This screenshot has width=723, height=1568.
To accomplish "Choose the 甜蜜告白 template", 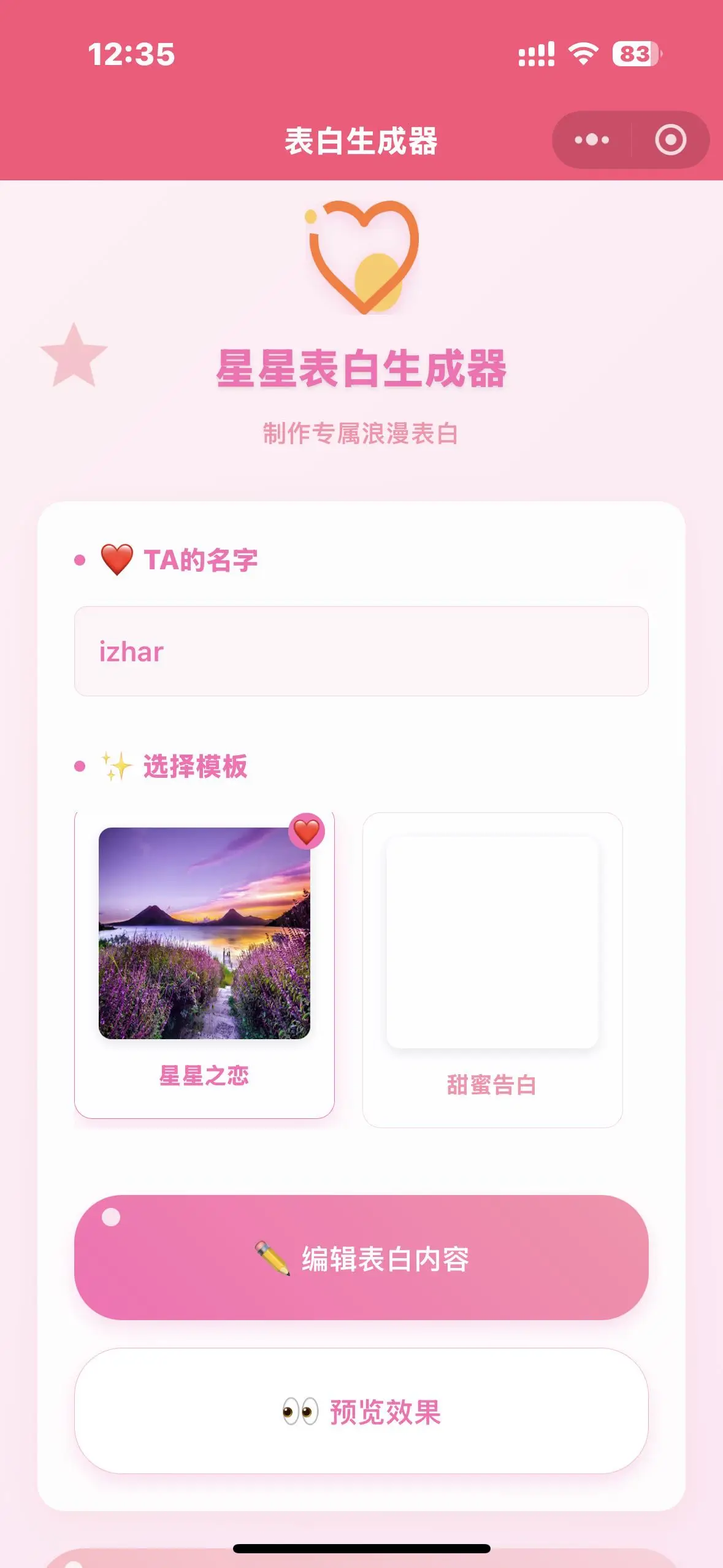I will [492, 969].
